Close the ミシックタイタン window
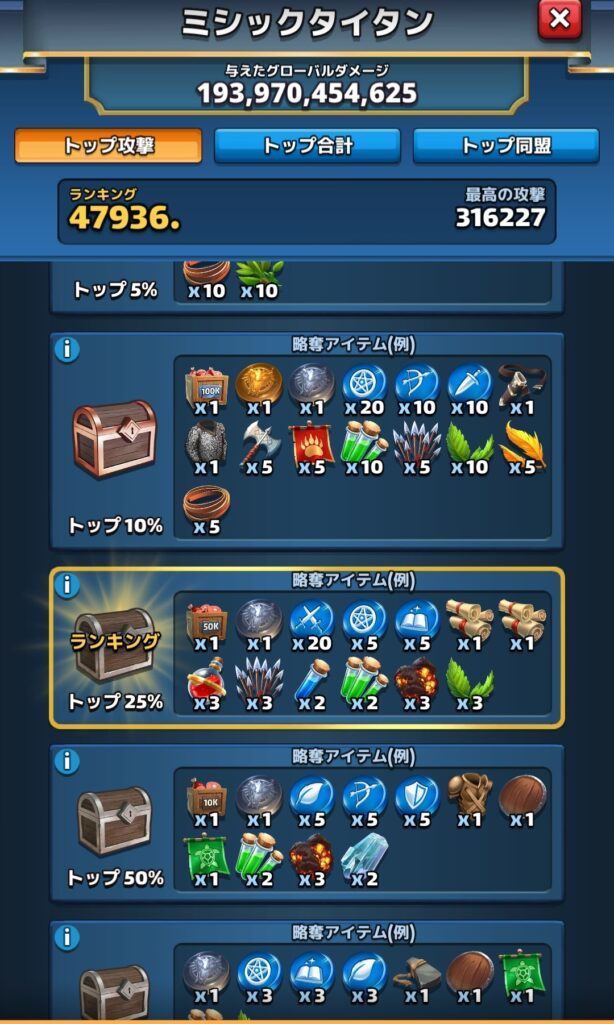This screenshot has height=1024, width=614. click(x=559, y=20)
